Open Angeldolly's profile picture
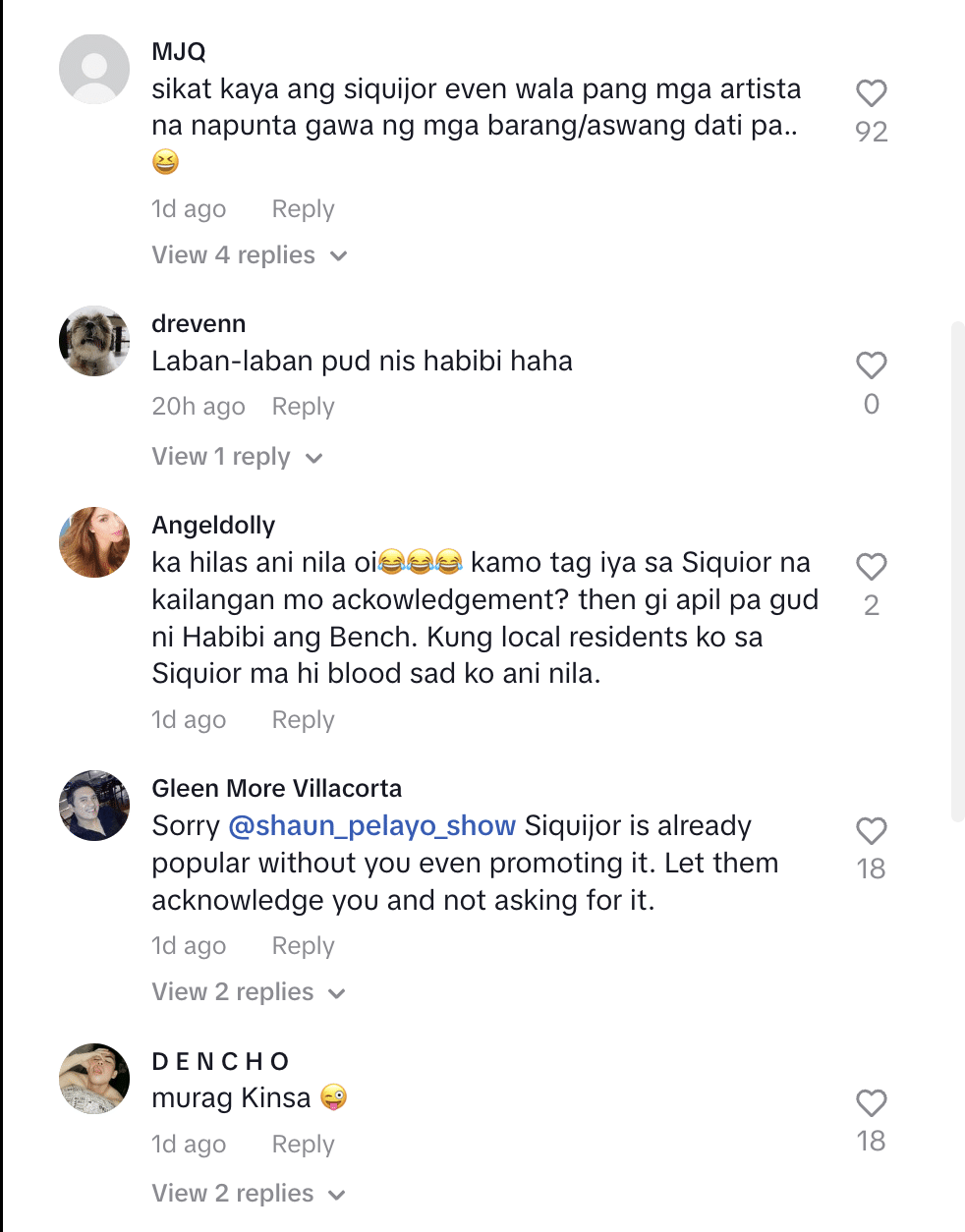965x1232 pixels. tap(94, 542)
